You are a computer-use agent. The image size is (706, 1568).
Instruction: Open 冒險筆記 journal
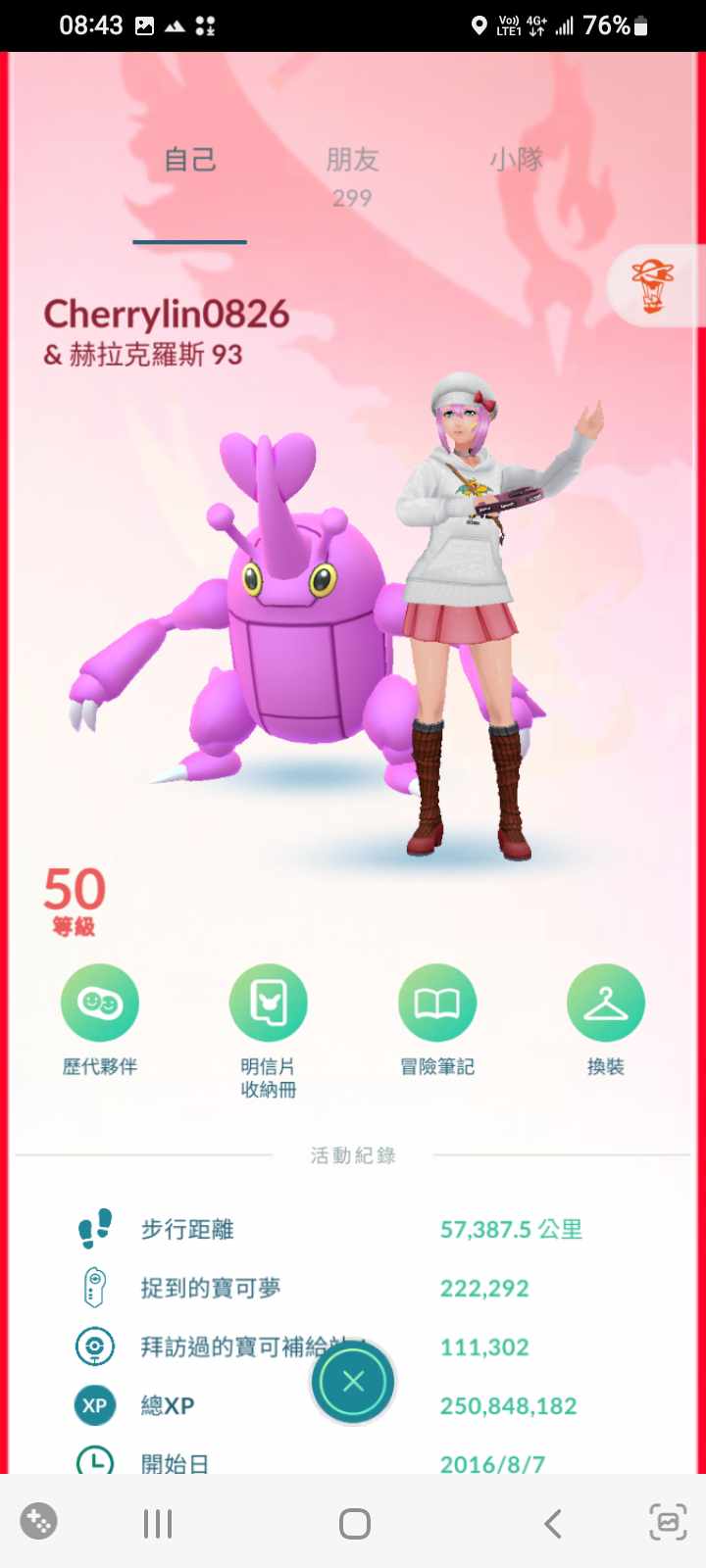tap(436, 1003)
